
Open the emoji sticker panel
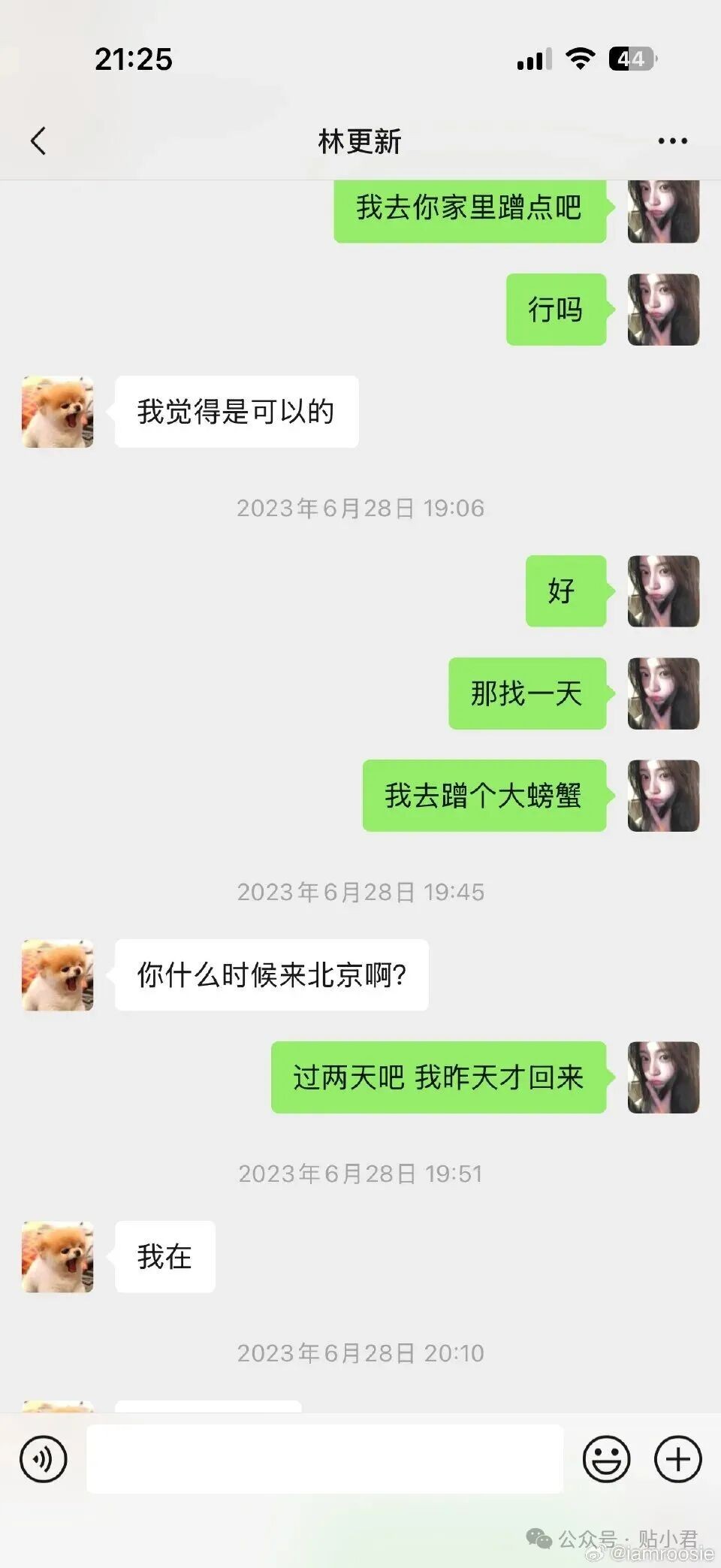[x=606, y=1459]
